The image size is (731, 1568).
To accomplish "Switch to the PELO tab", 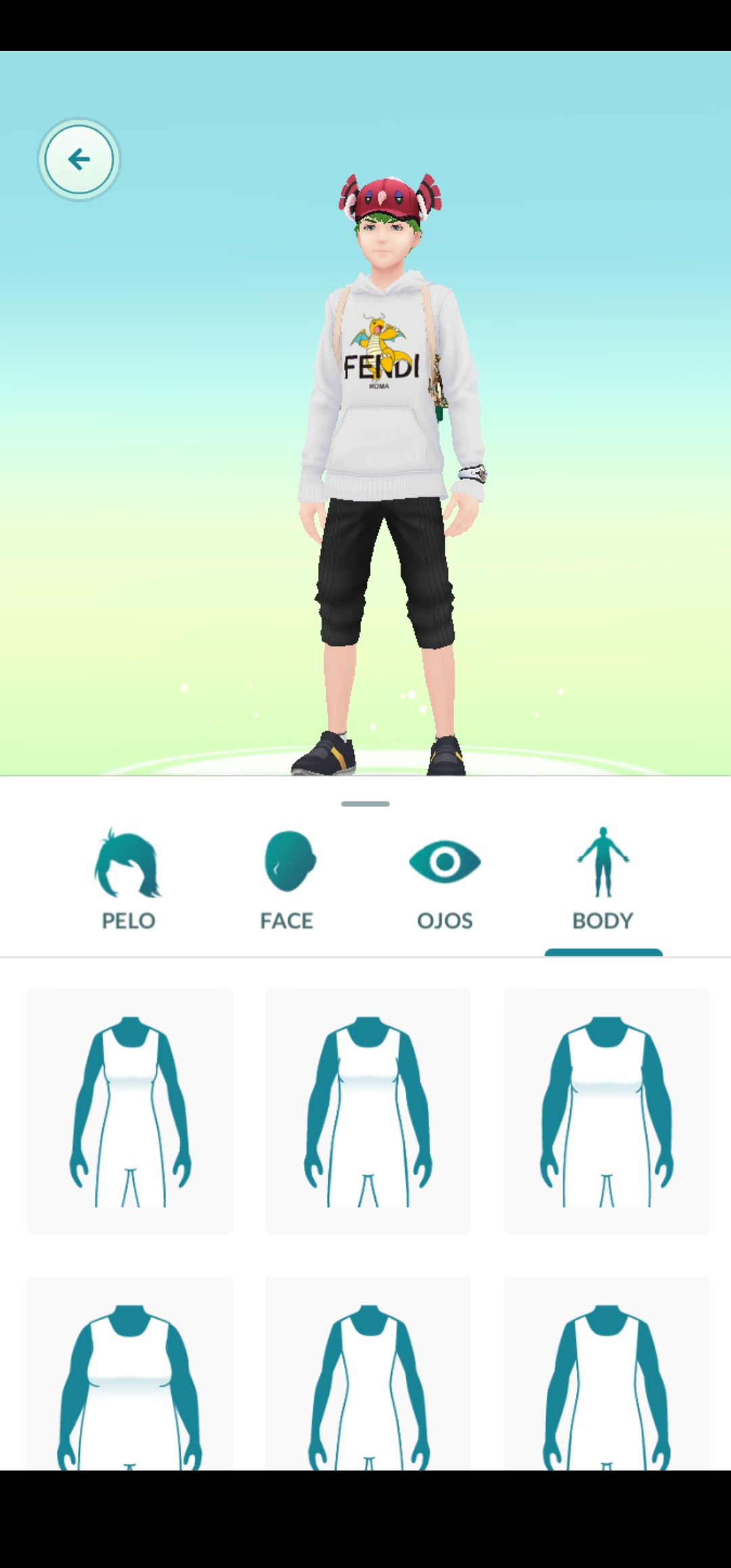I will pos(129,880).
